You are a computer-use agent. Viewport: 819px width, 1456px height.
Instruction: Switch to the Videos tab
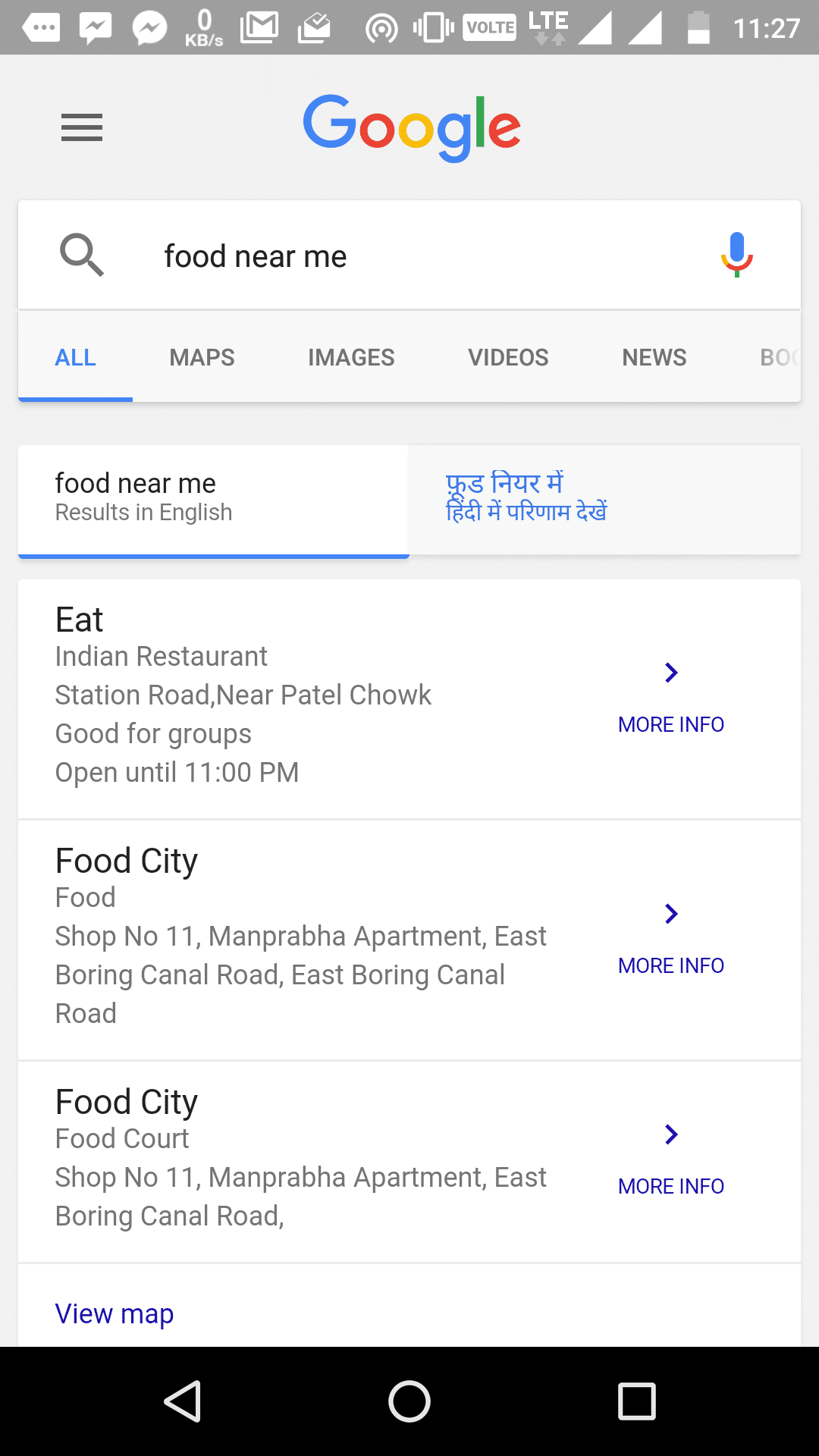point(508,357)
